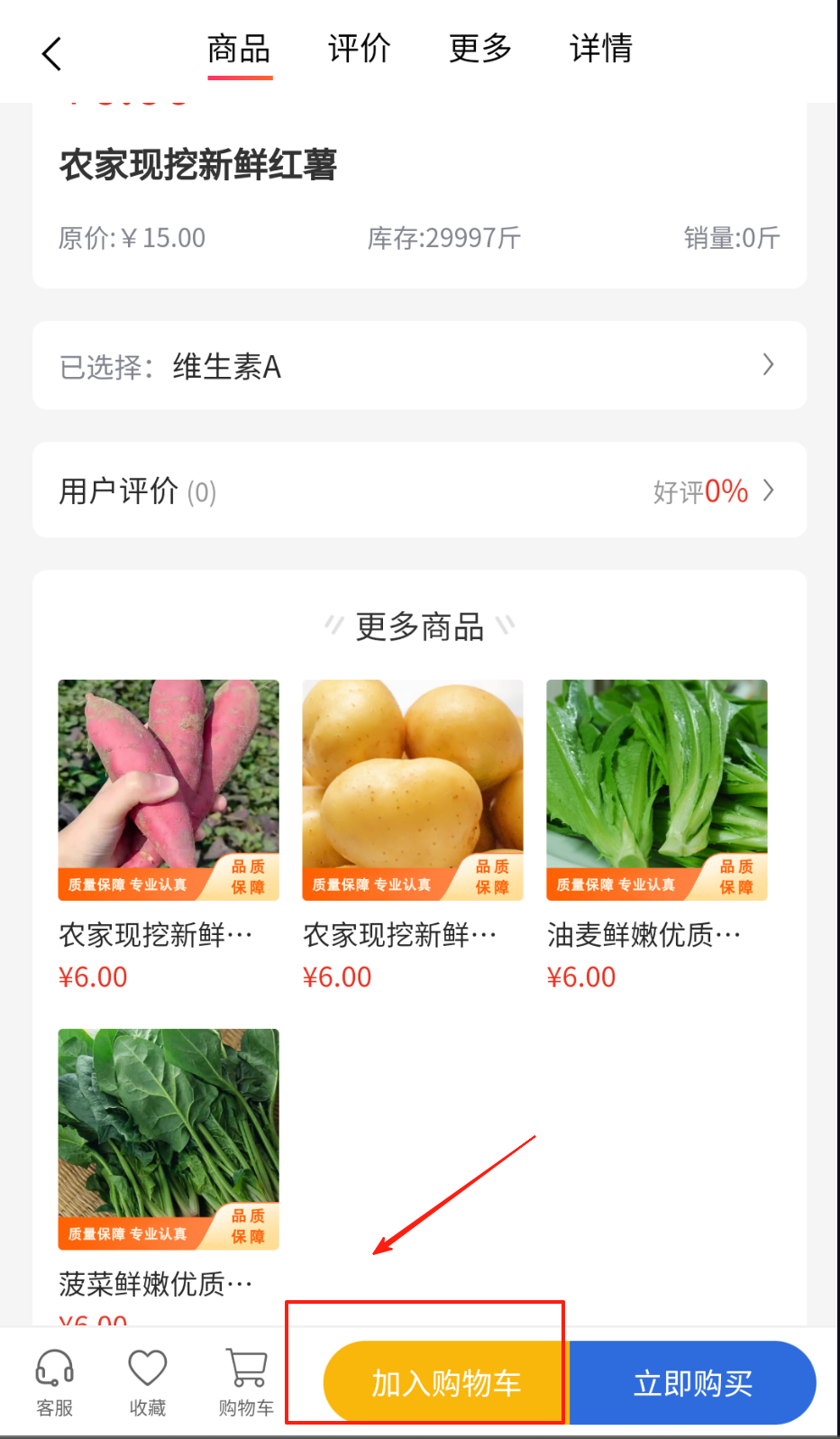Tap 加入购物车 to add to cart
Viewport: 840px width, 1439px height.
445,1382
